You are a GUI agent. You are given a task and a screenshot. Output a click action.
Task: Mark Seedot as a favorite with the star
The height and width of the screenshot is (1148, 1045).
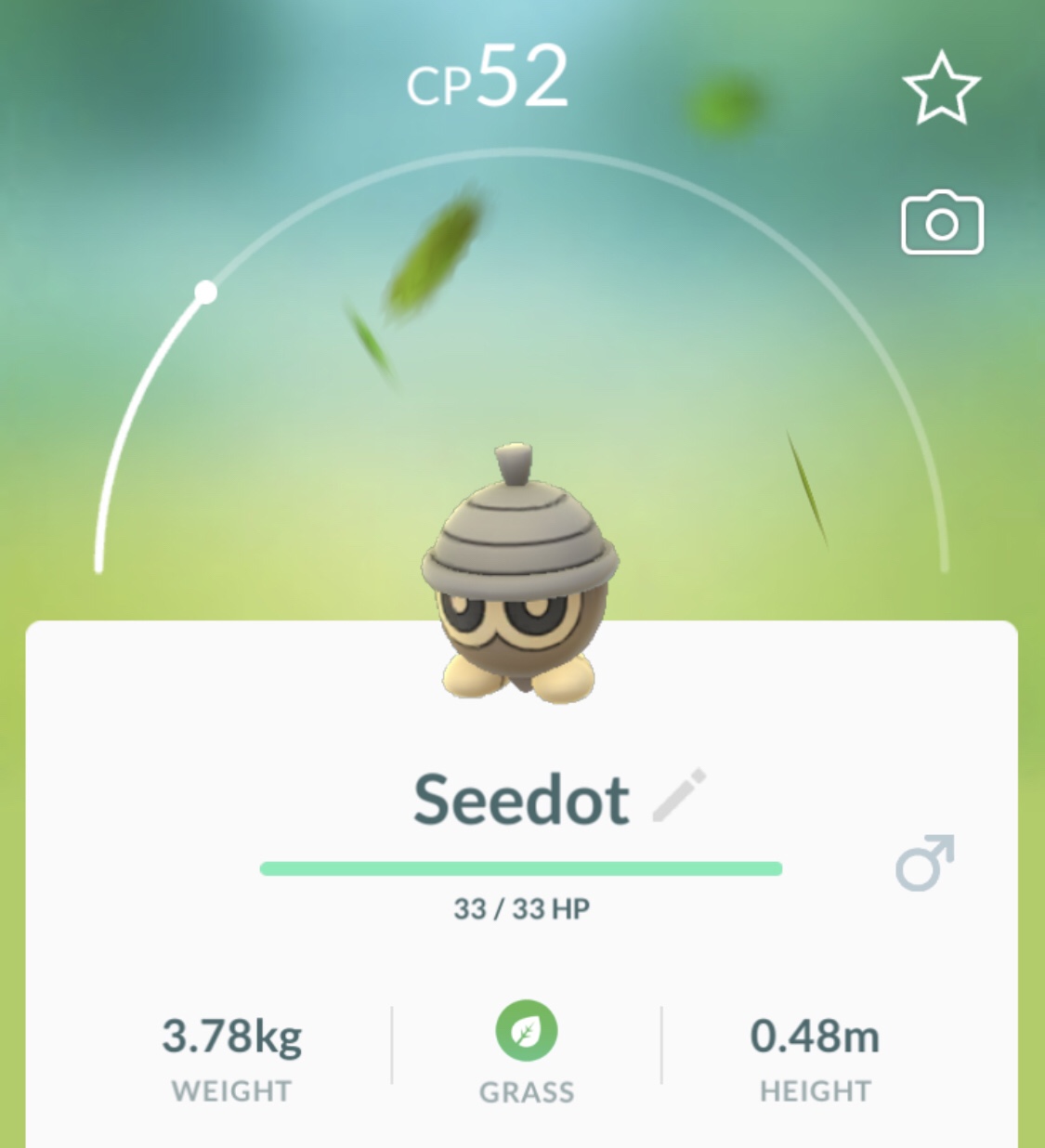pyautogui.click(x=941, y=88)
